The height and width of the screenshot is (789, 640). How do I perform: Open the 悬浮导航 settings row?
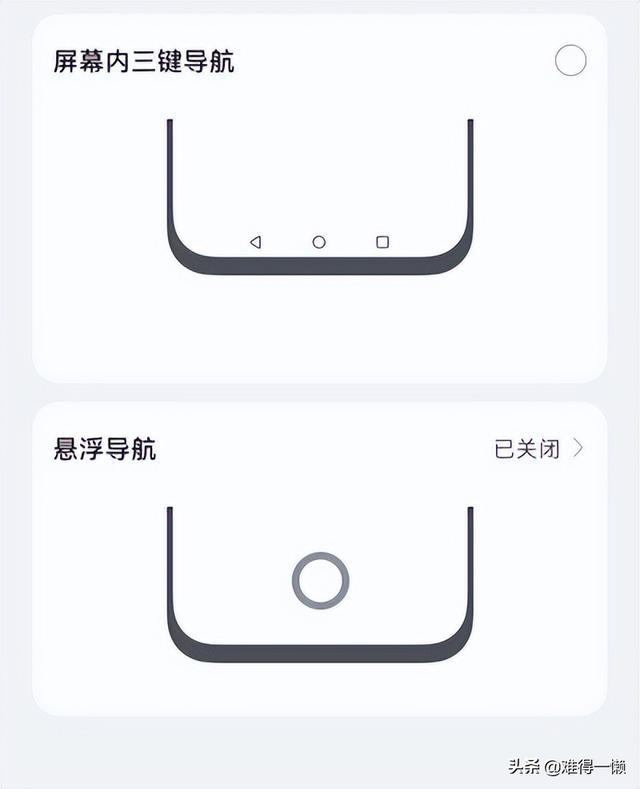pos(320,449)
